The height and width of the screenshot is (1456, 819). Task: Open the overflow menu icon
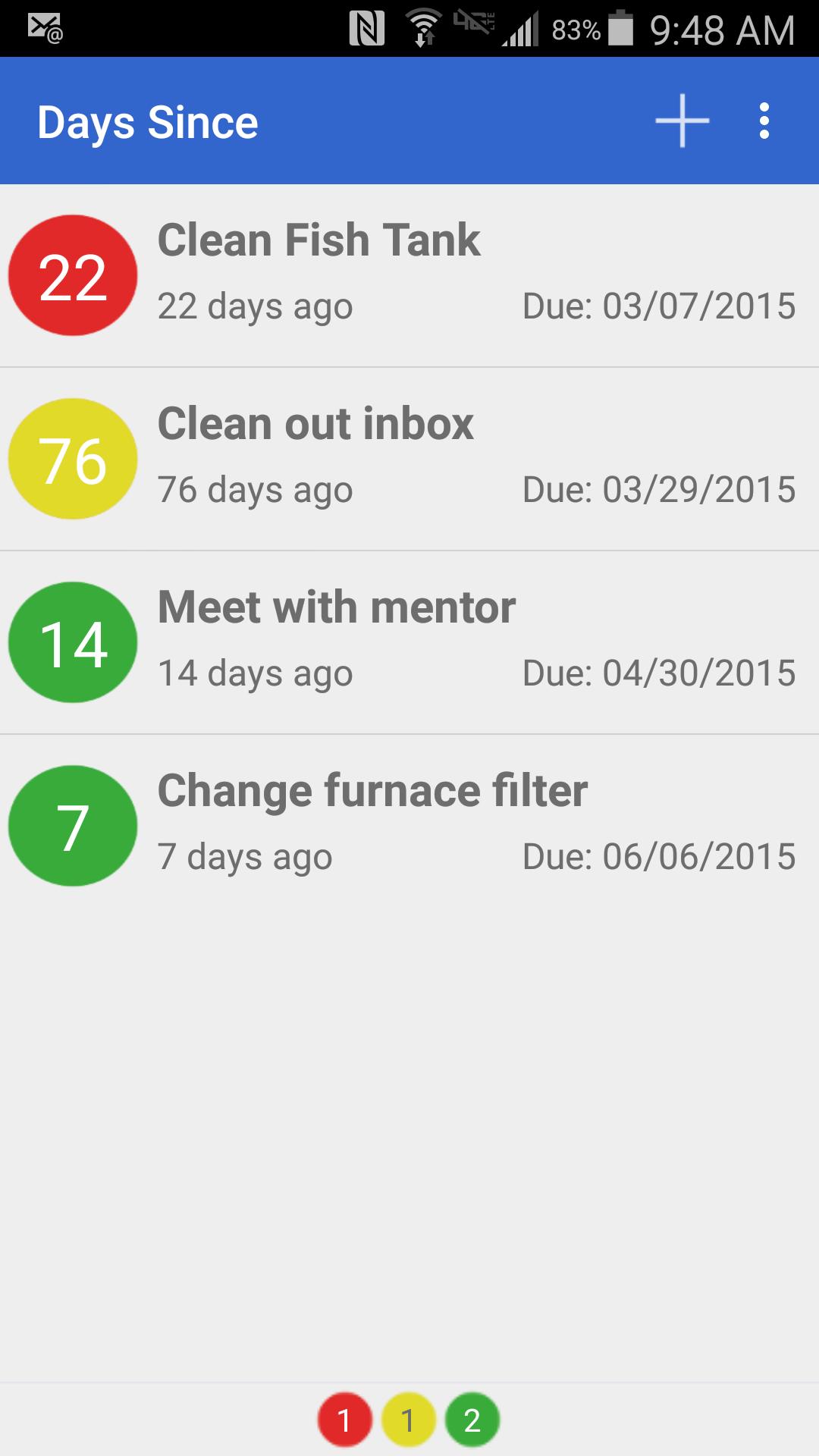pos(763,120)
